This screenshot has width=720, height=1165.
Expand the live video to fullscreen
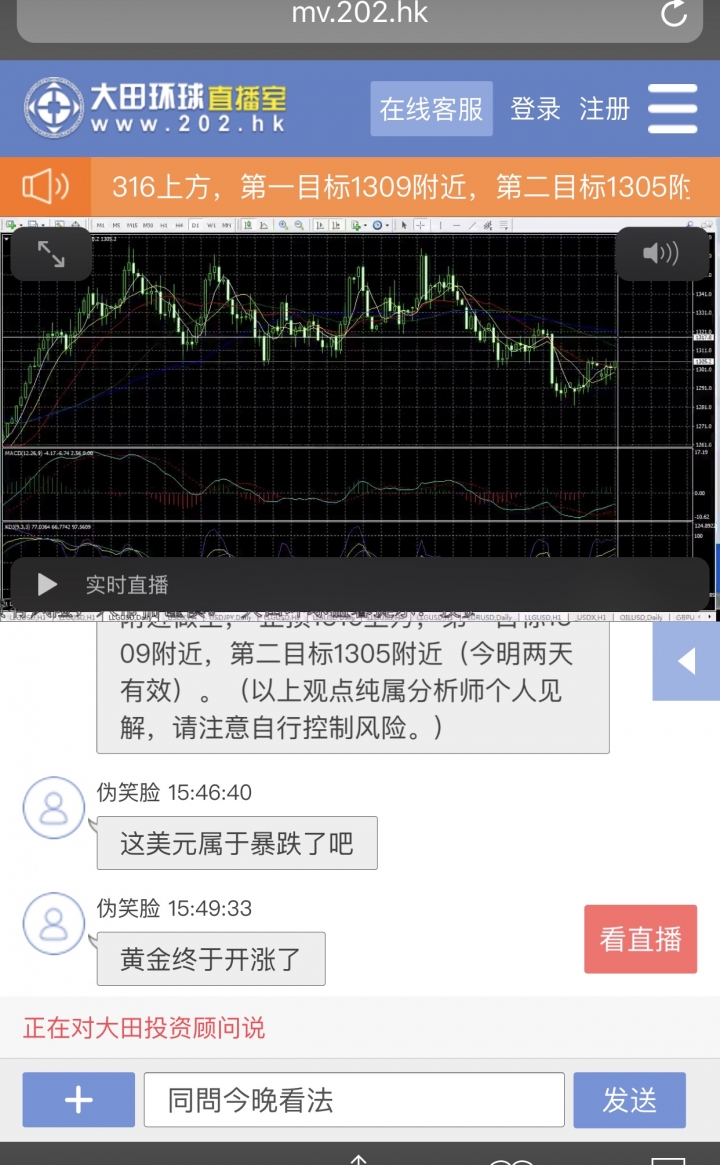(51, 254)
